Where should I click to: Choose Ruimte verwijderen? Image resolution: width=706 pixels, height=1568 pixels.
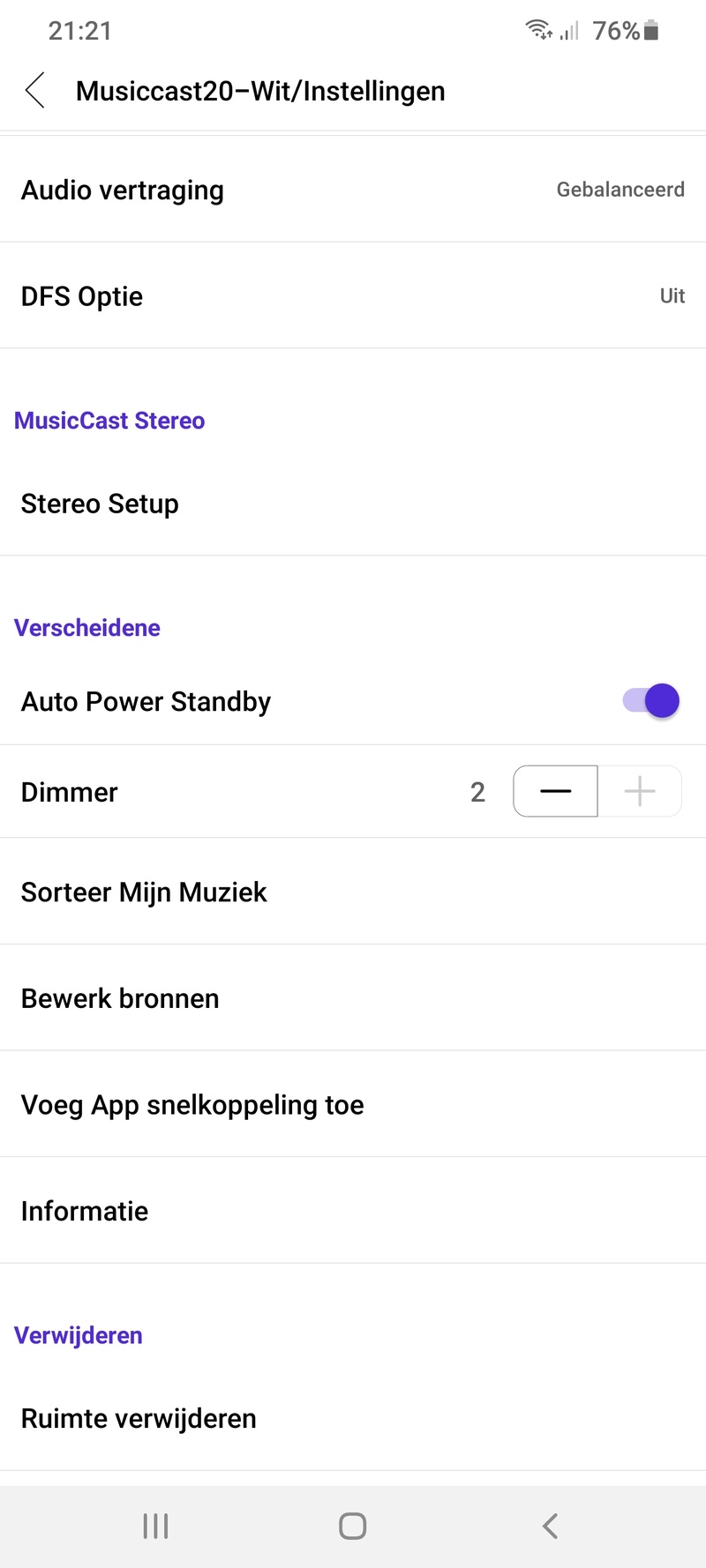[353, 1418]
